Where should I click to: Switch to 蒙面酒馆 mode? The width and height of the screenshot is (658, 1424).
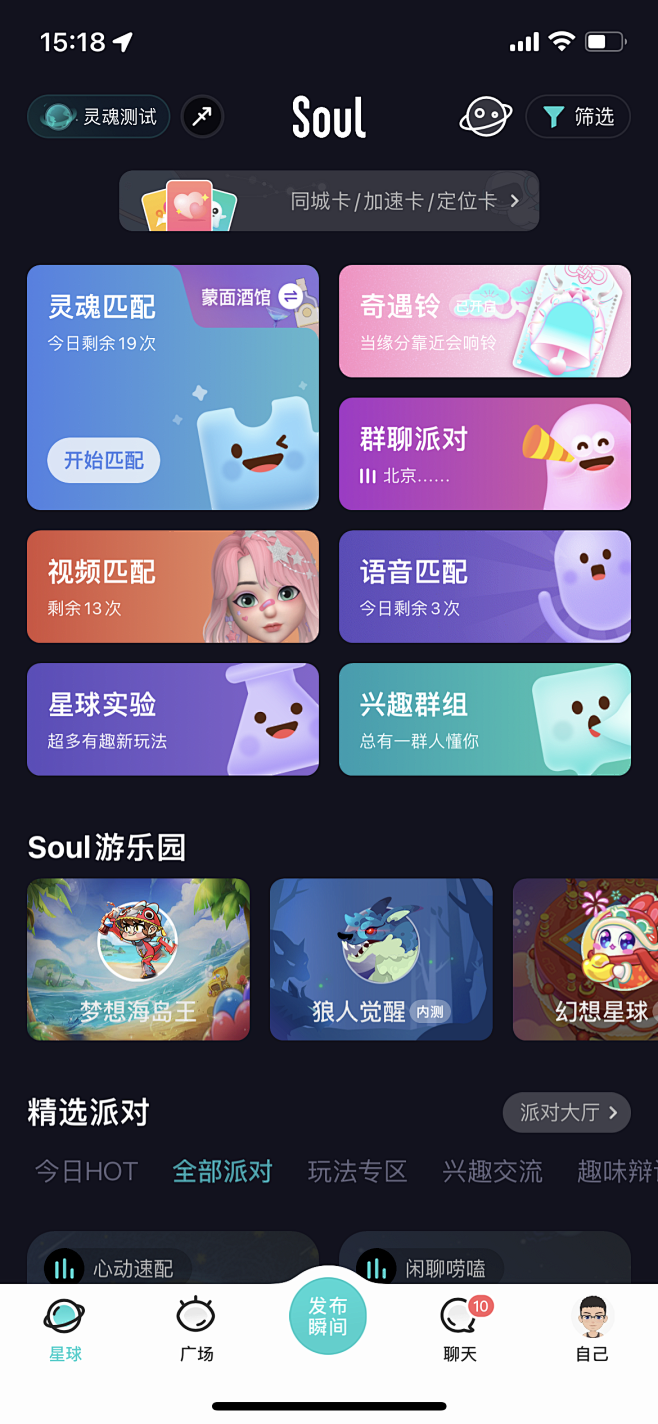252,297
